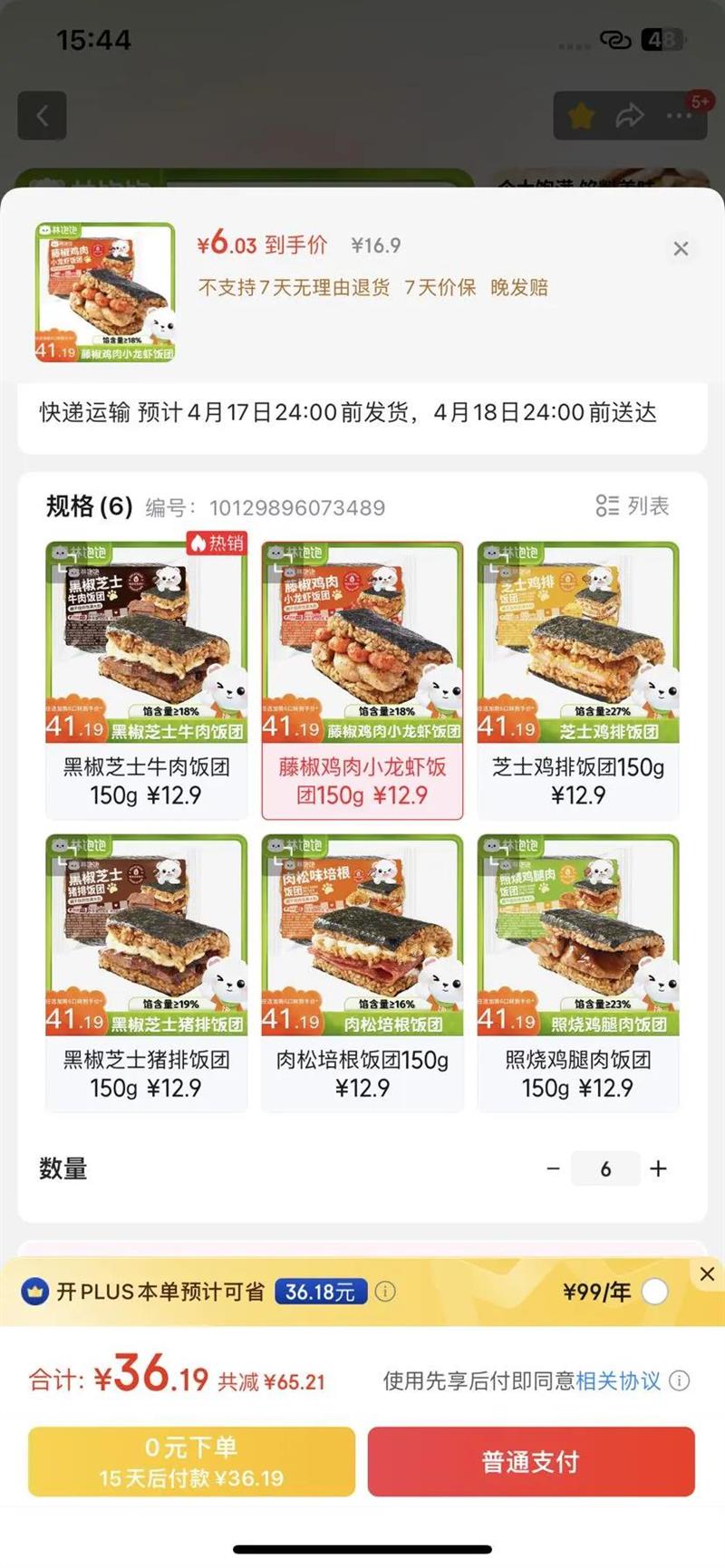The height and width of the screenshot is (1568, 725).
Task: Open the three-dot overflow menu
Action: [x=678, y=116]
